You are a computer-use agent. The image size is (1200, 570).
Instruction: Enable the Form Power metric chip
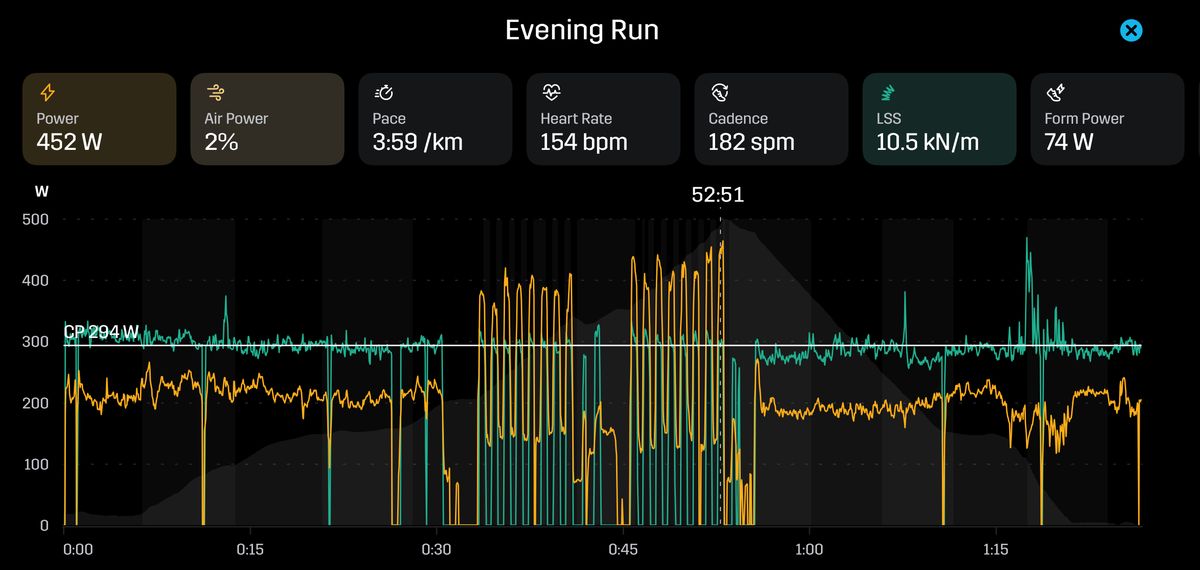point(1107,119)
